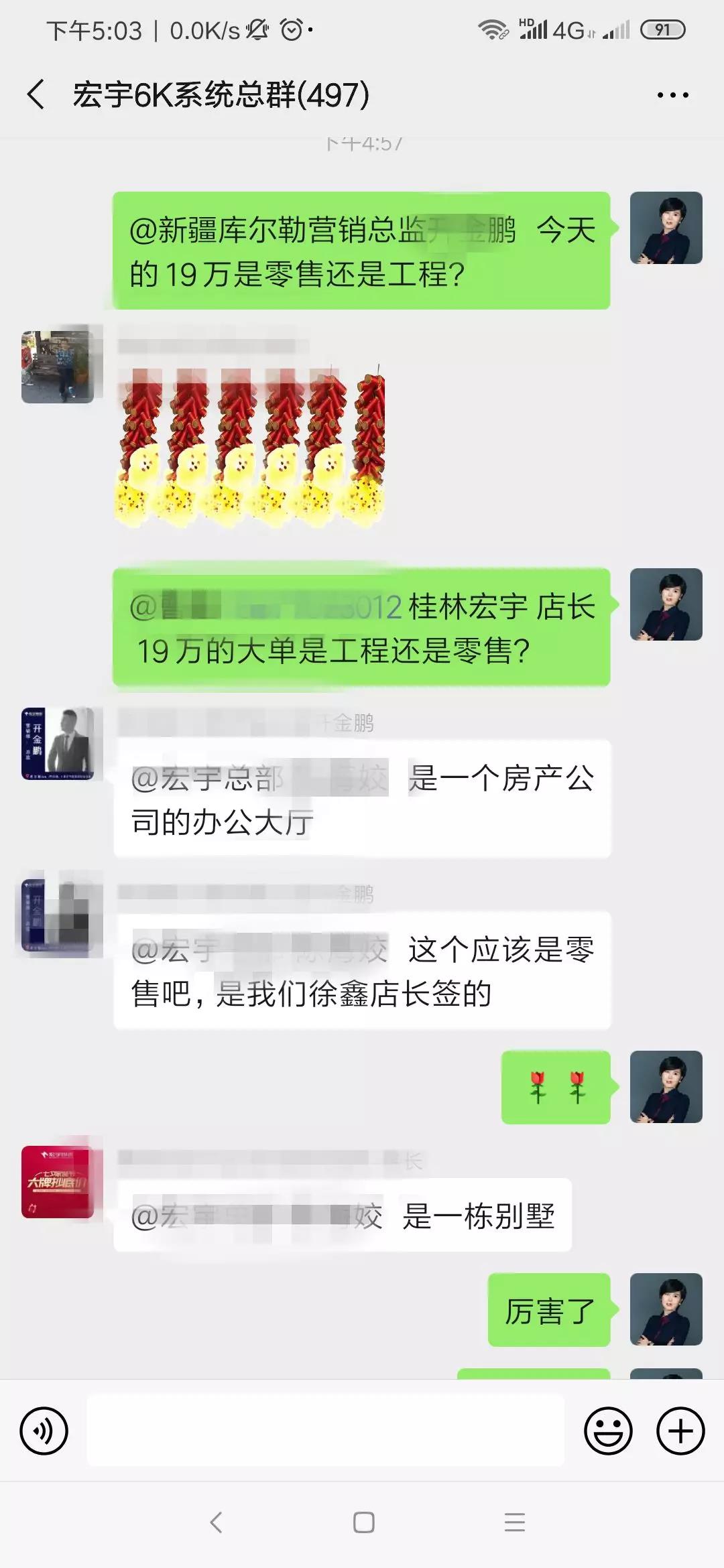Tap system home button
This screenshot has width=724, height=1568.
click(x=363, y=1522)
